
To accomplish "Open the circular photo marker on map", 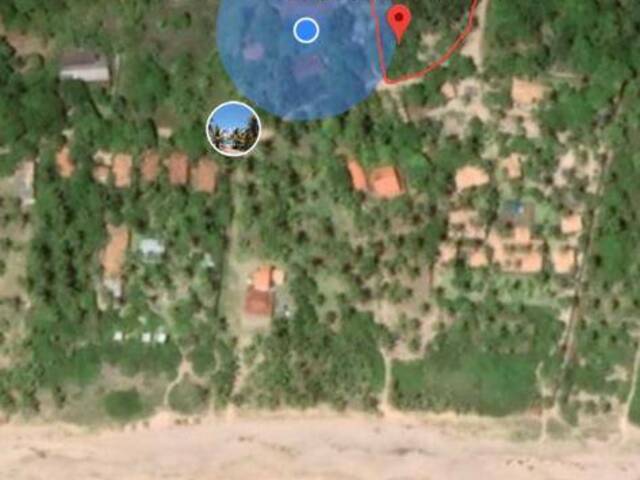I will coord(234,129).
